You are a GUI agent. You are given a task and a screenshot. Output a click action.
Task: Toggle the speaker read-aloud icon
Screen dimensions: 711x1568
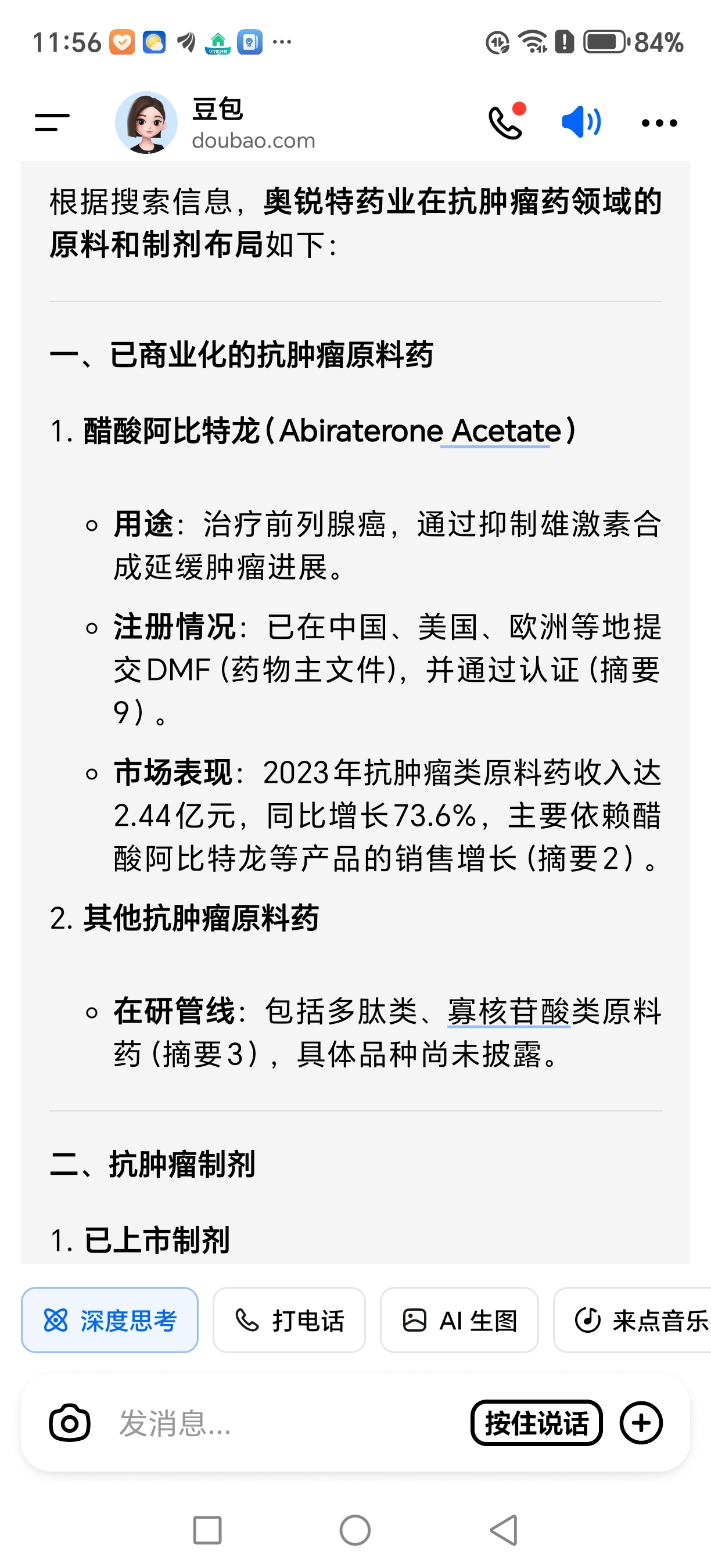coord(581,123)
